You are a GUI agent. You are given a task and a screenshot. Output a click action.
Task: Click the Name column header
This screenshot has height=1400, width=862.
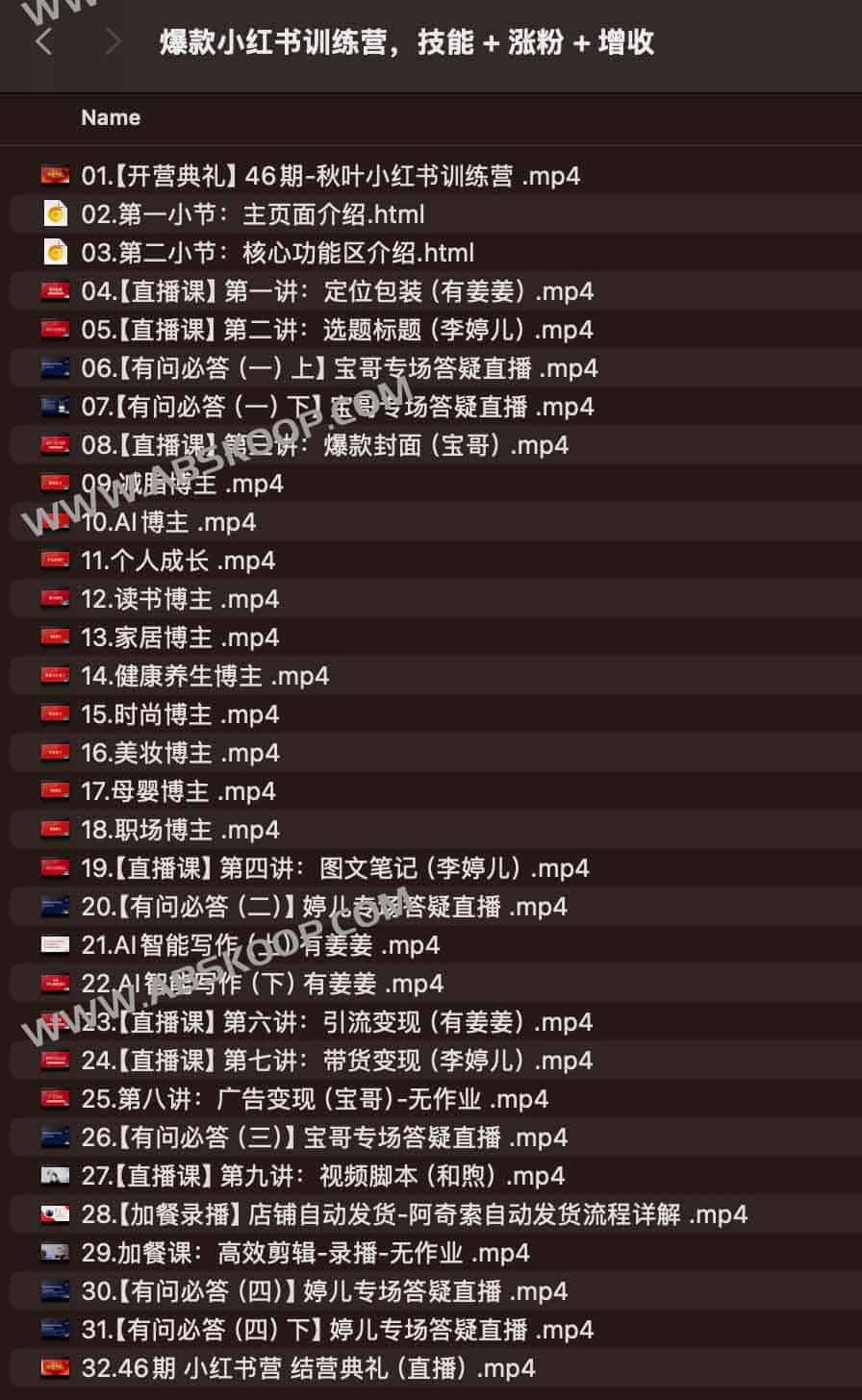pyautogui.click(x=111, y=117)
